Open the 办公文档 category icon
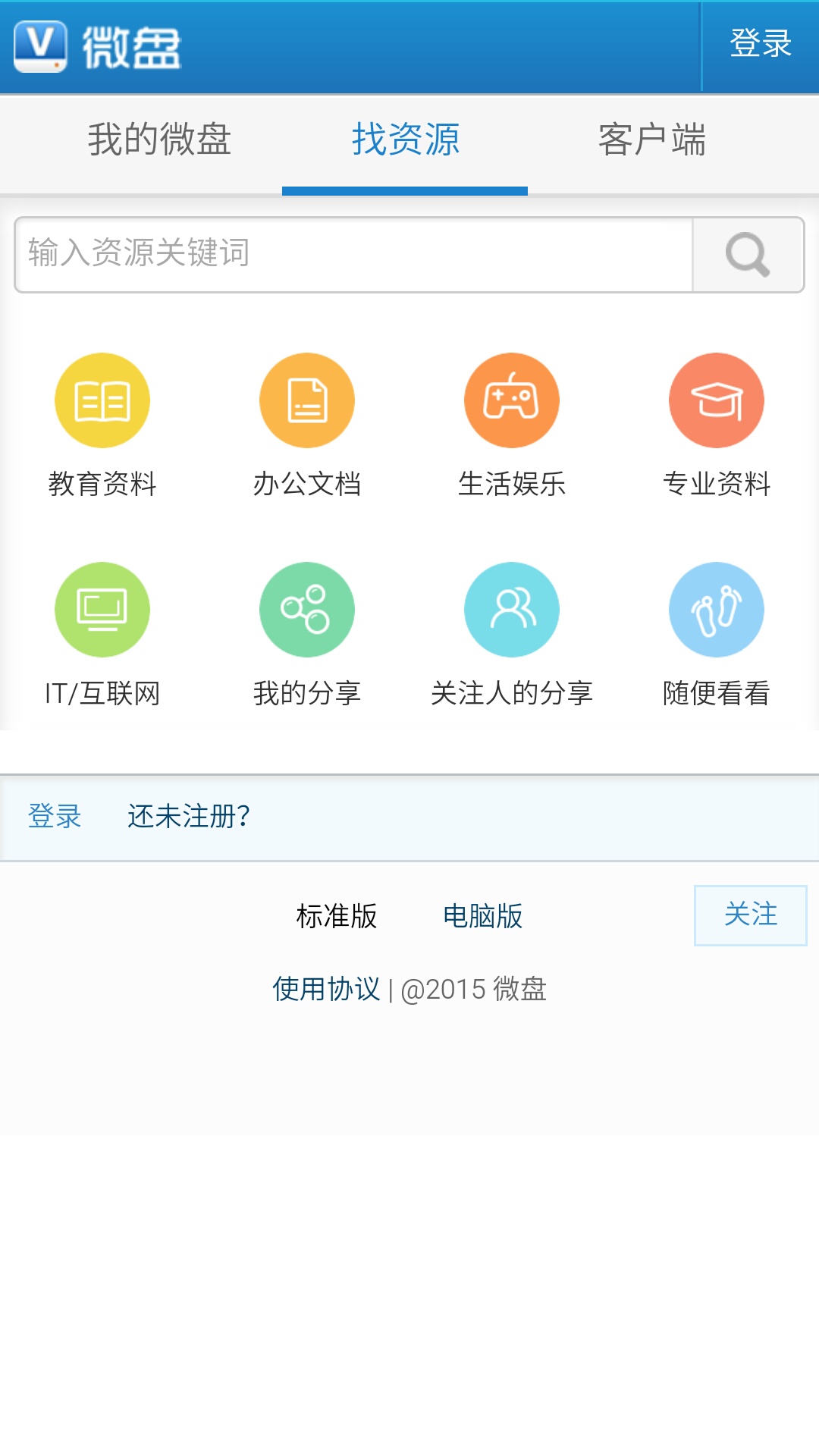819x1456 pixels. (x=307, y=400)
